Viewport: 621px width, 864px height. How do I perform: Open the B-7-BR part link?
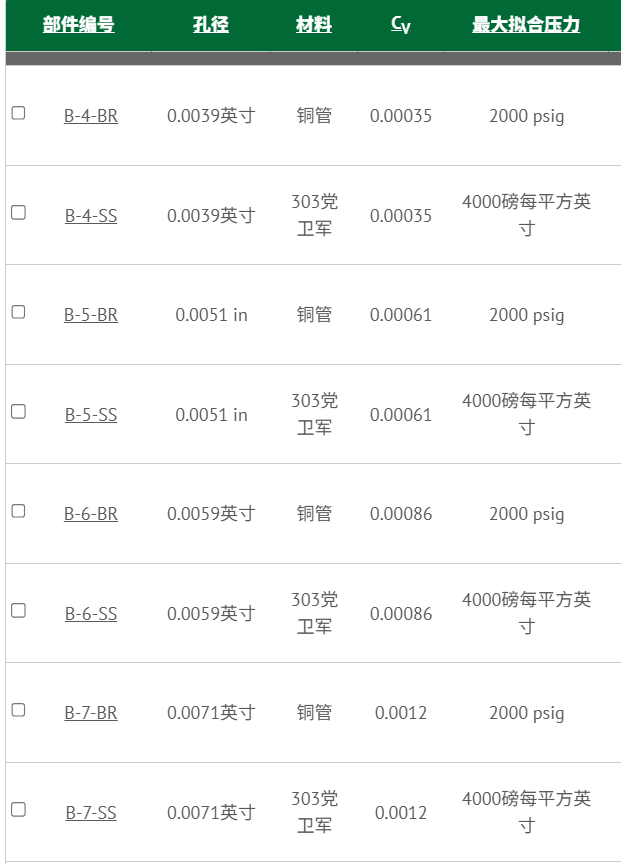pyautogui.click(x=91, y=713)
